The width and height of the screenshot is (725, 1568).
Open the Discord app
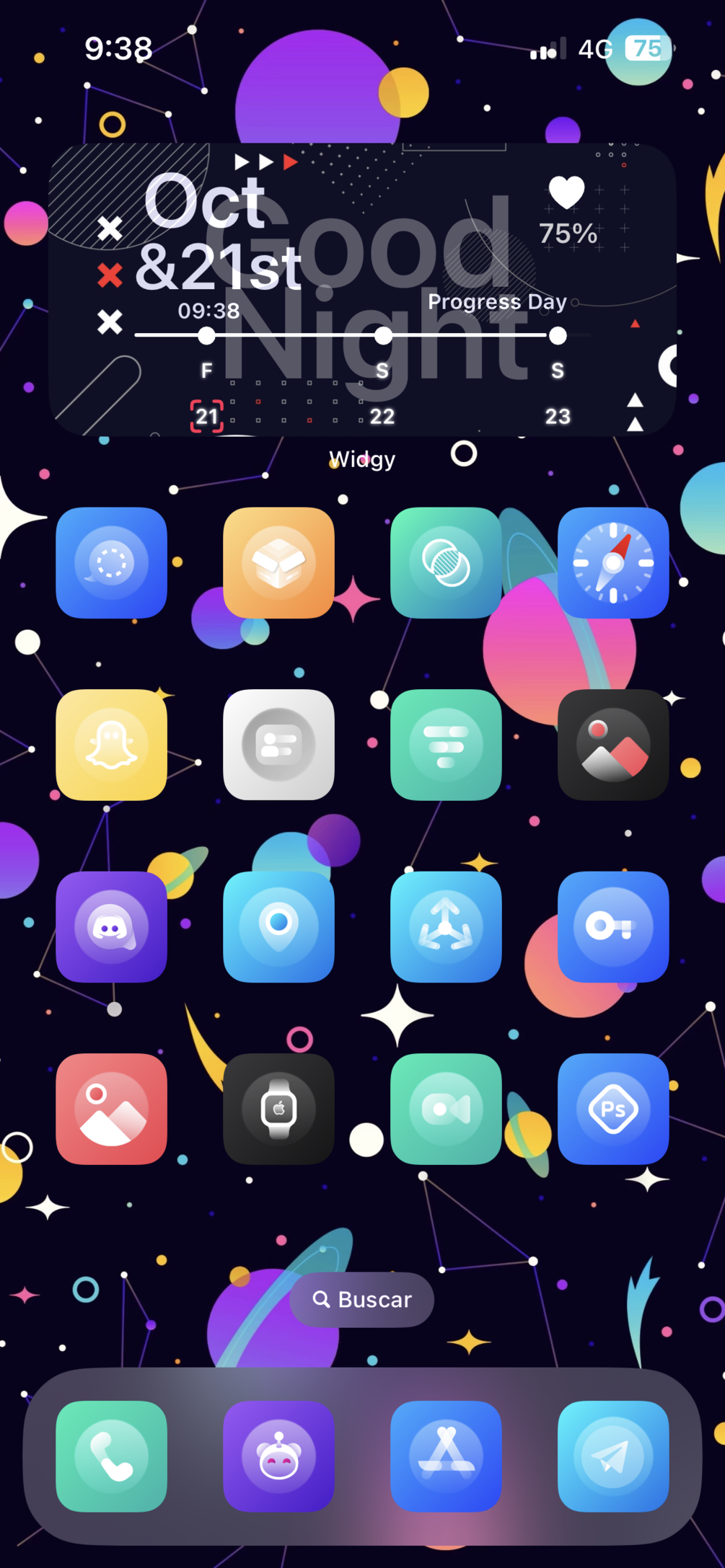(x=112, y=926)
